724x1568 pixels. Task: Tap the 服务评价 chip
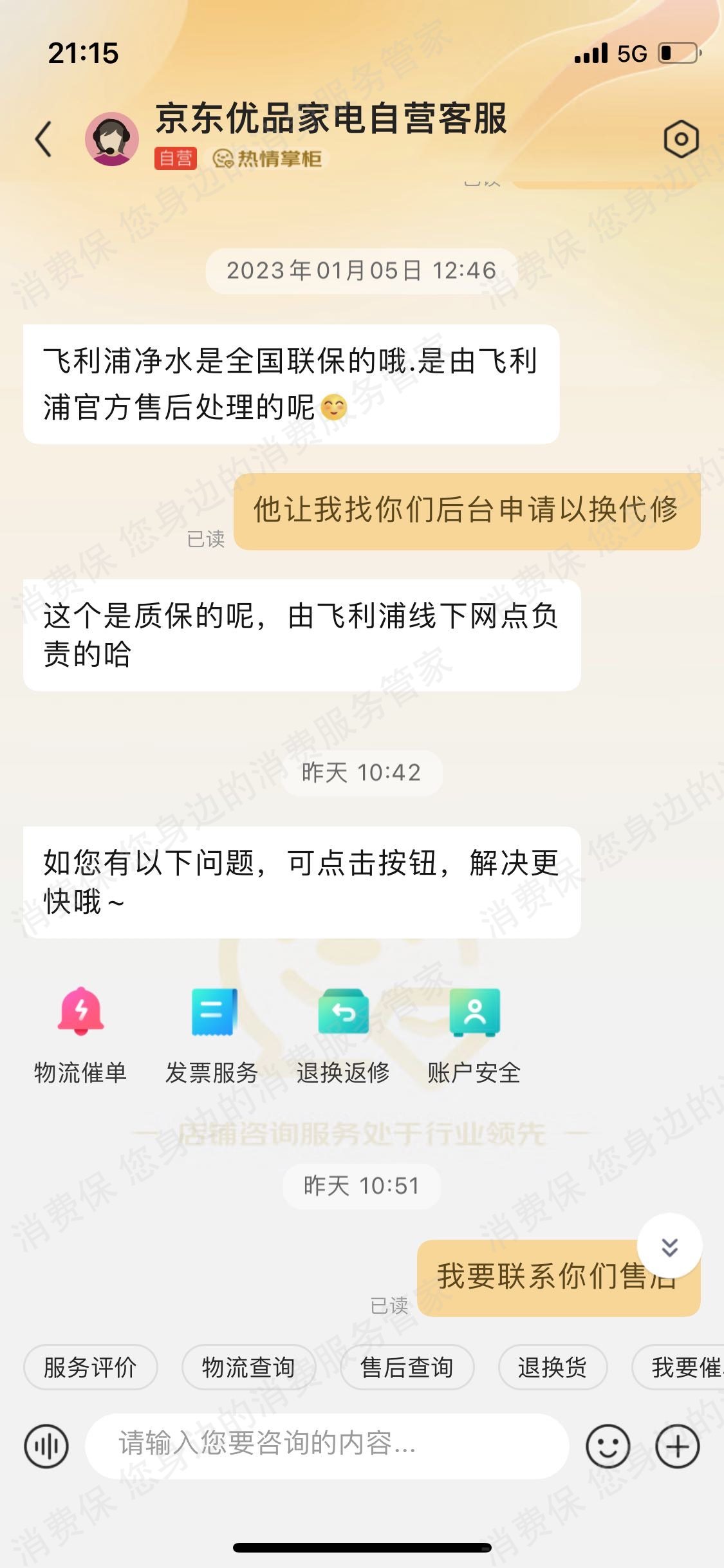[90, 1367]
